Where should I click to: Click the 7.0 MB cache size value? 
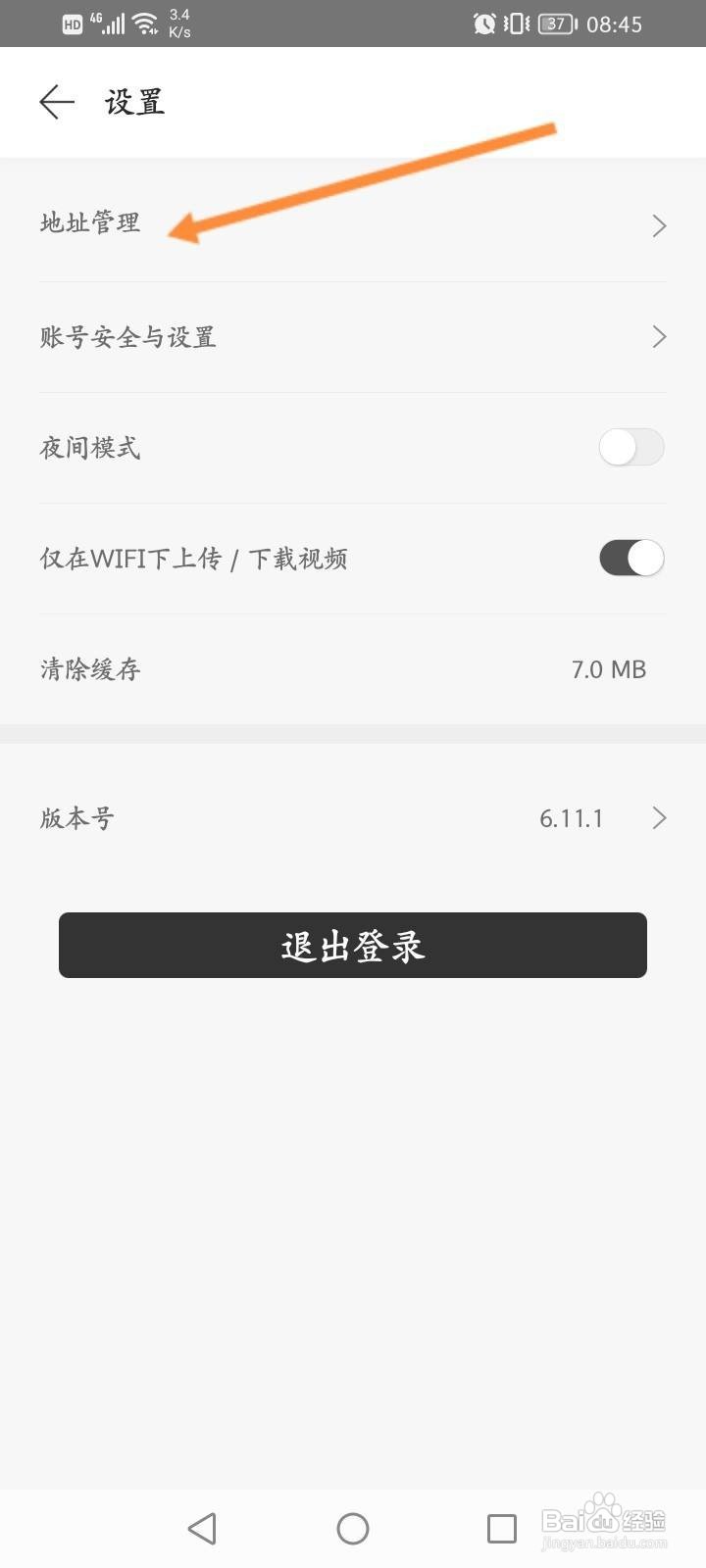click(x=608, y=669)
